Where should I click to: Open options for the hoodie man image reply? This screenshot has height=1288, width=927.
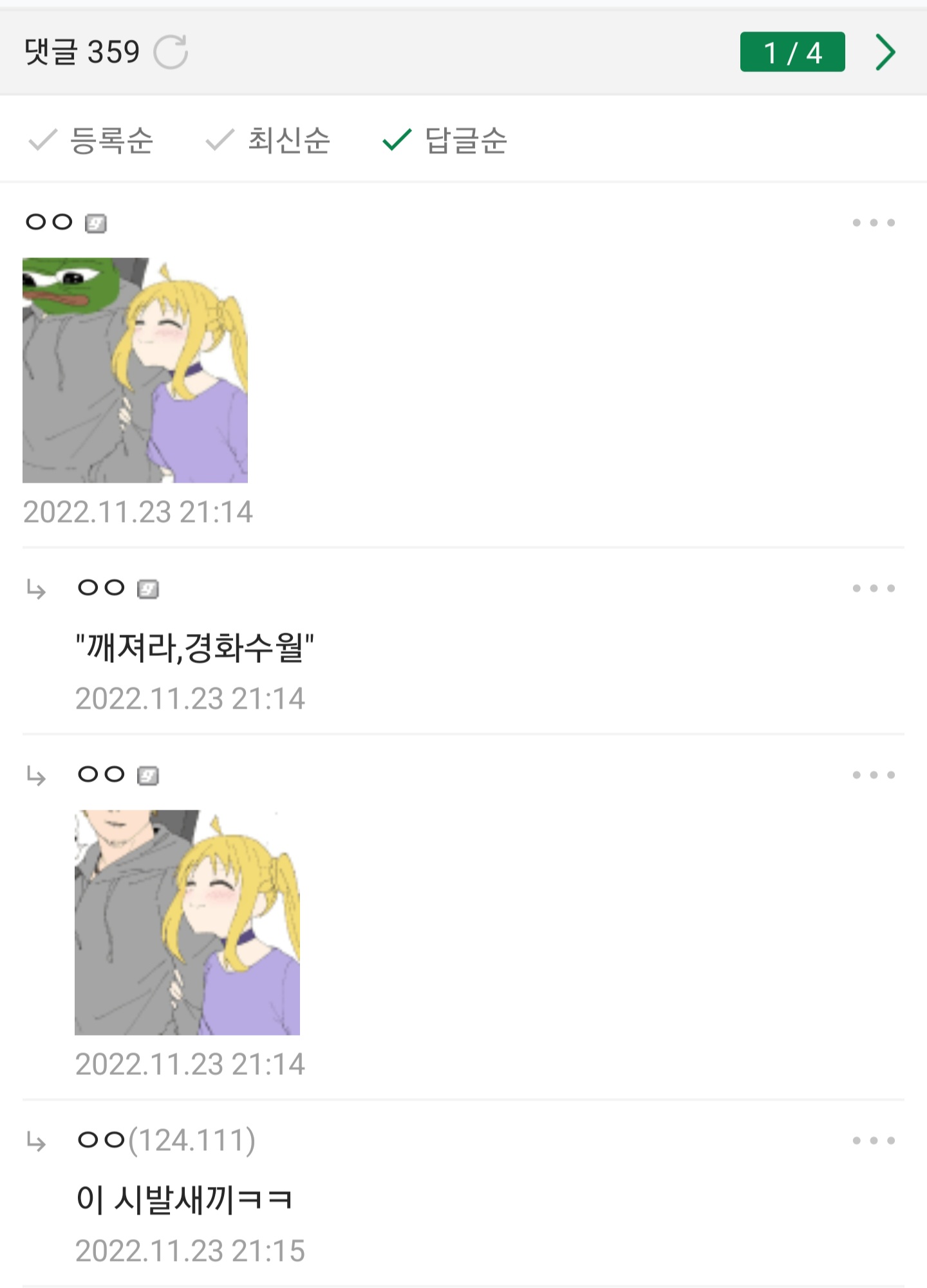[873, 775]
